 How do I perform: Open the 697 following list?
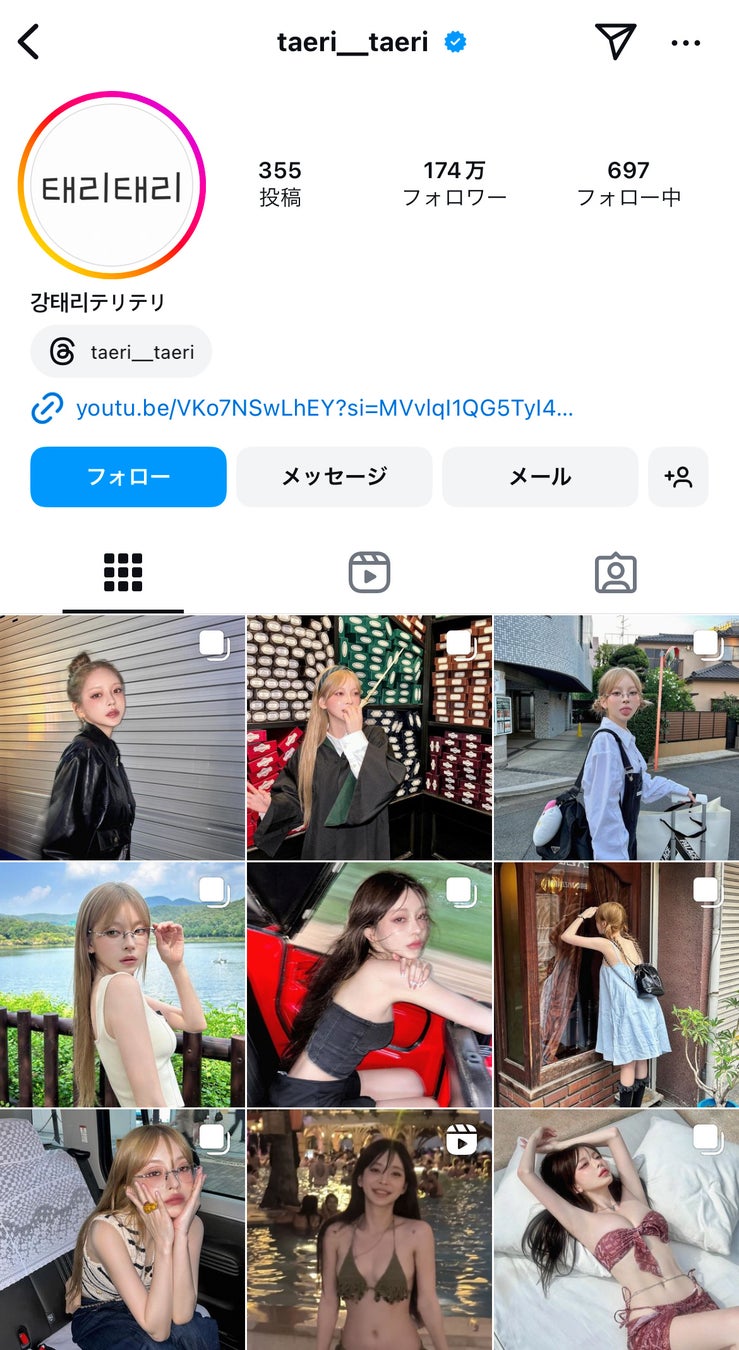click(628, 183)
